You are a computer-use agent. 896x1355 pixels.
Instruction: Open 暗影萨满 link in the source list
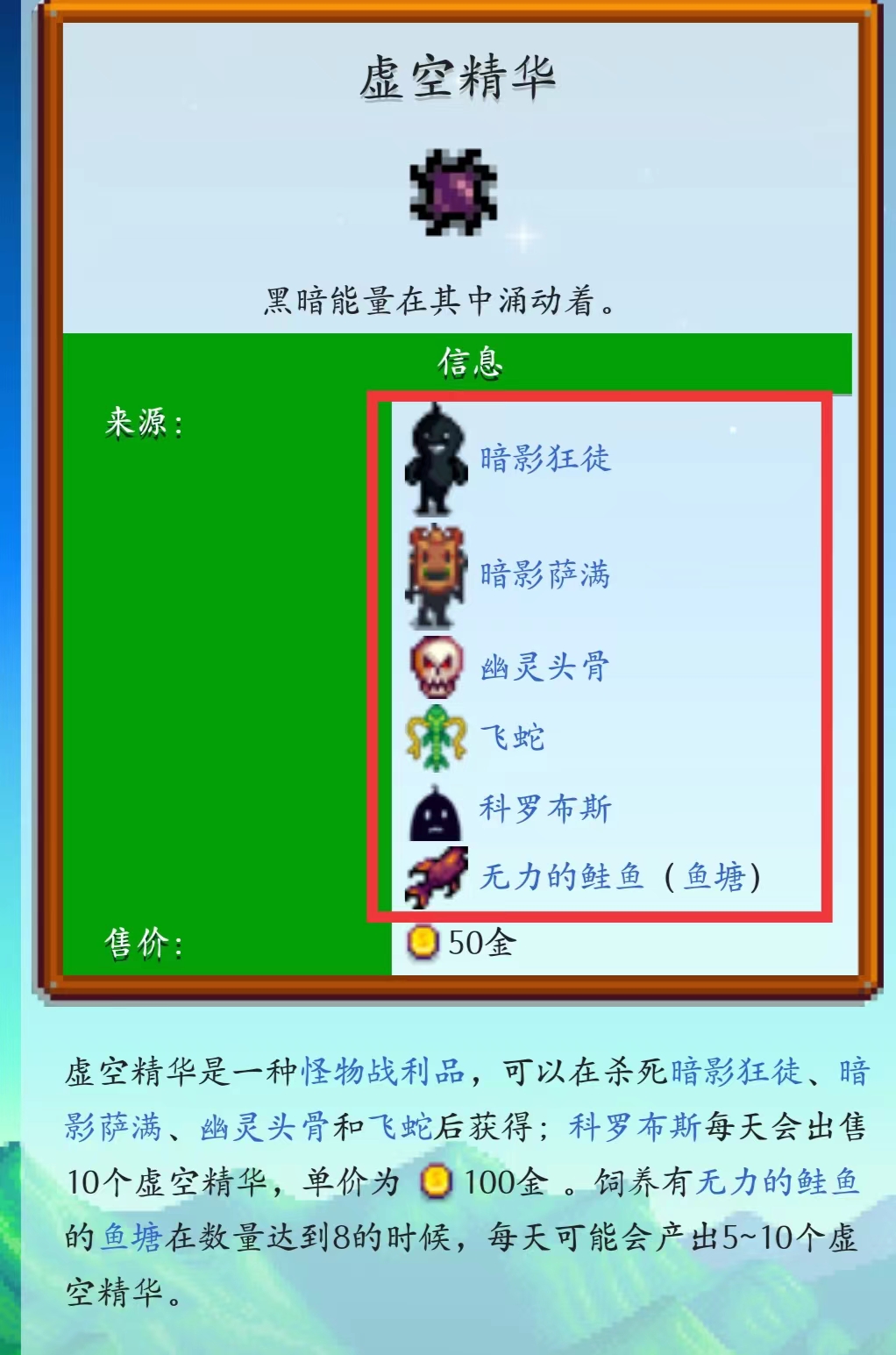click(x=544, y=574)
